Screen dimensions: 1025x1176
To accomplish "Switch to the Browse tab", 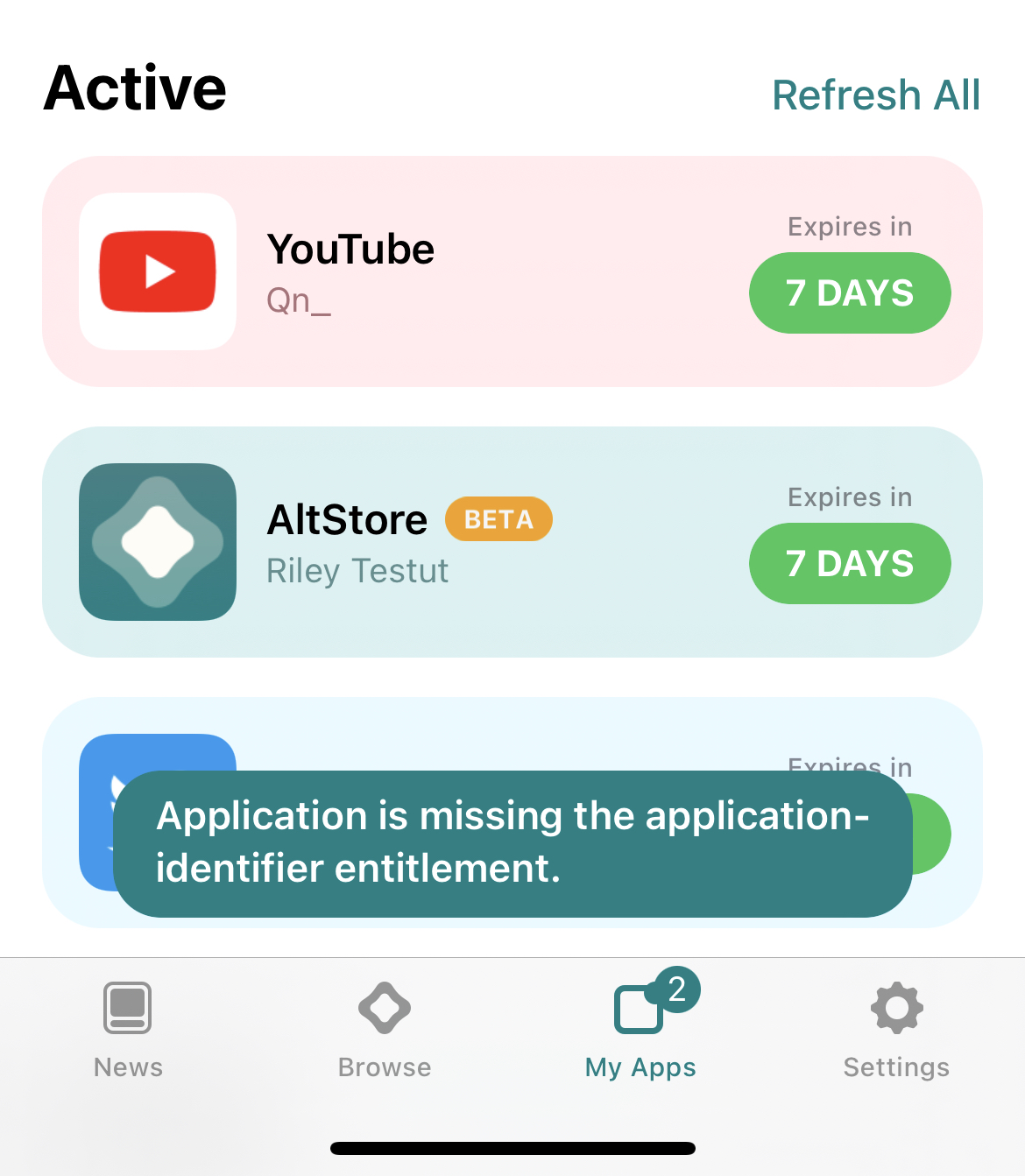I will click(384, 1033).
